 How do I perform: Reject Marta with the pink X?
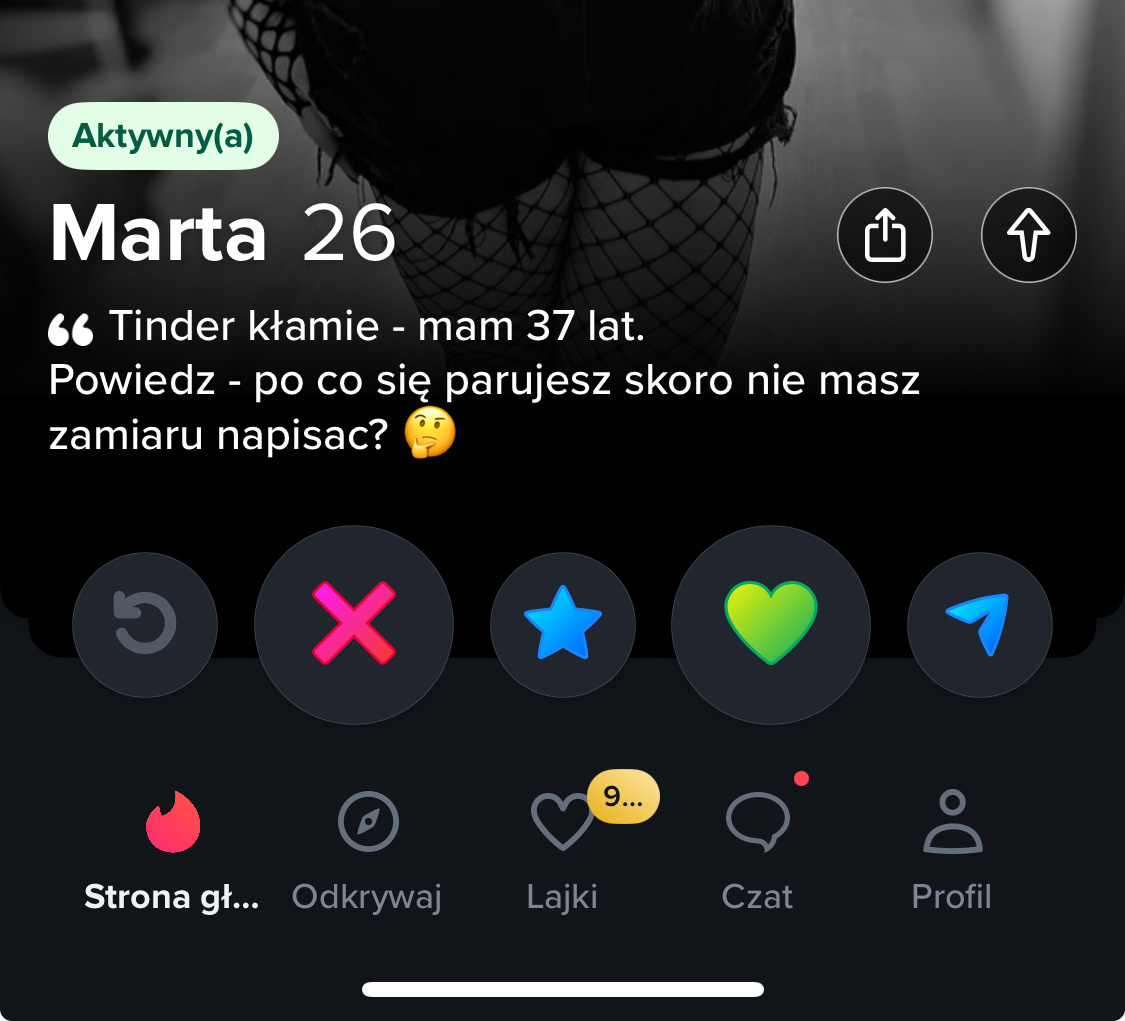coord(354,624)
